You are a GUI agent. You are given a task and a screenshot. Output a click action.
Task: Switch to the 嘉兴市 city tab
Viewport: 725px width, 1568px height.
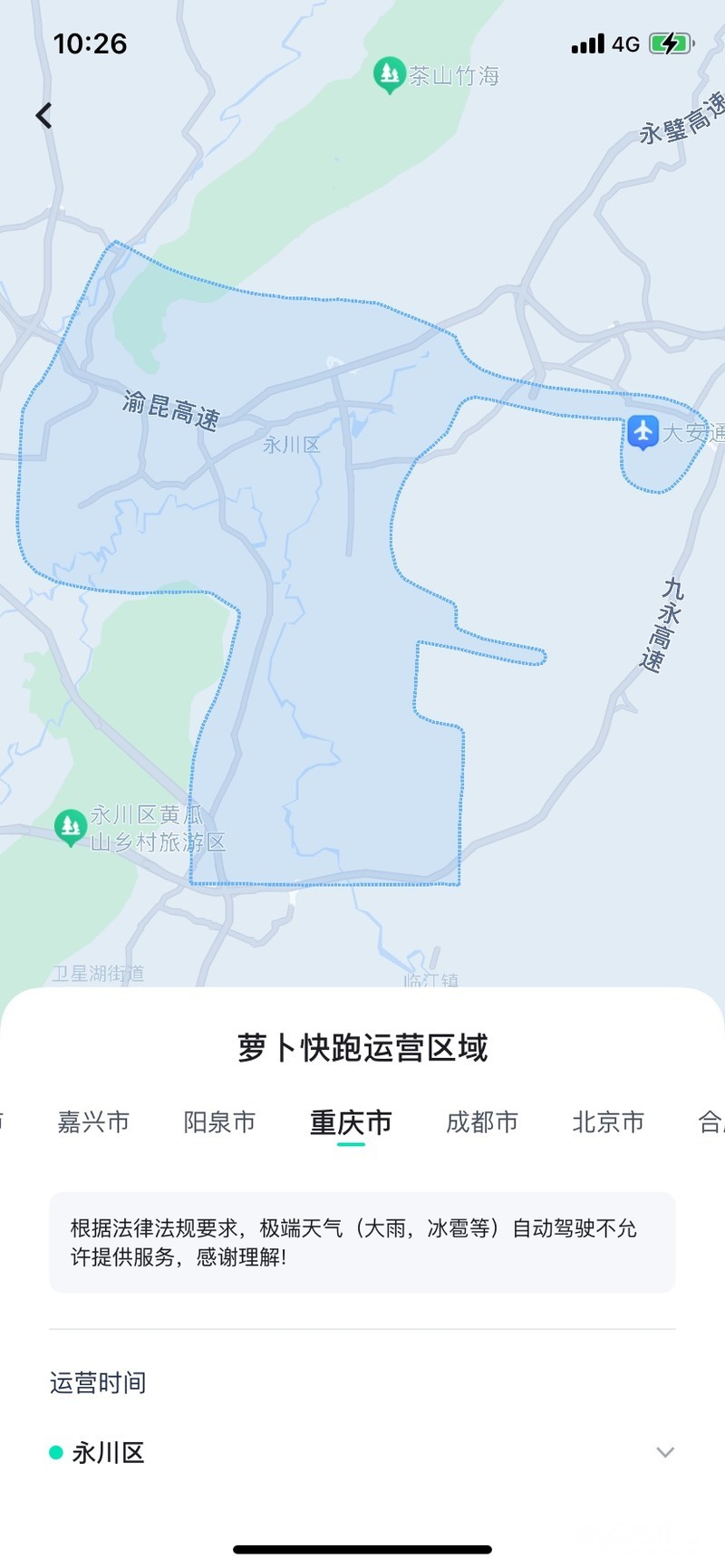tap(93, 1122)
